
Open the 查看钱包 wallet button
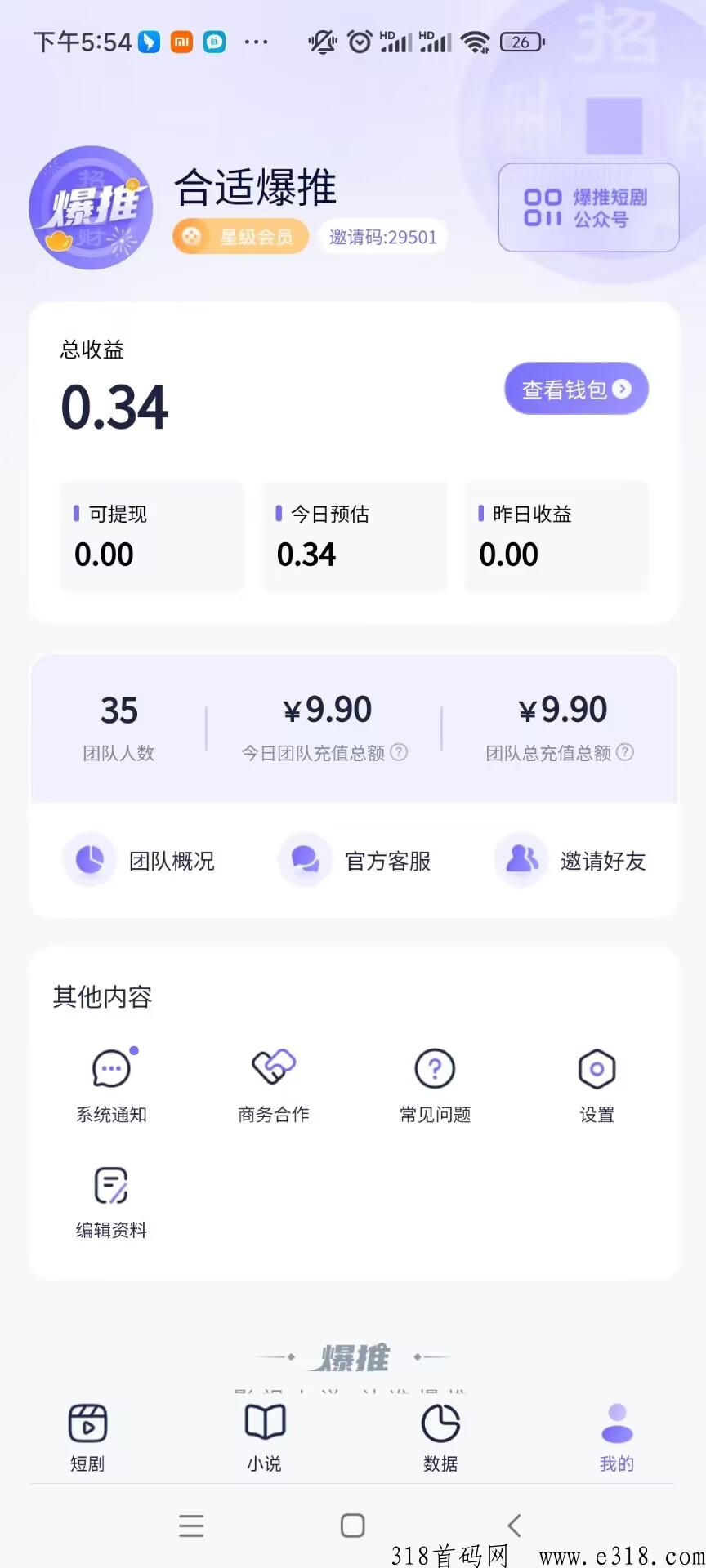[x=576, y=389]
